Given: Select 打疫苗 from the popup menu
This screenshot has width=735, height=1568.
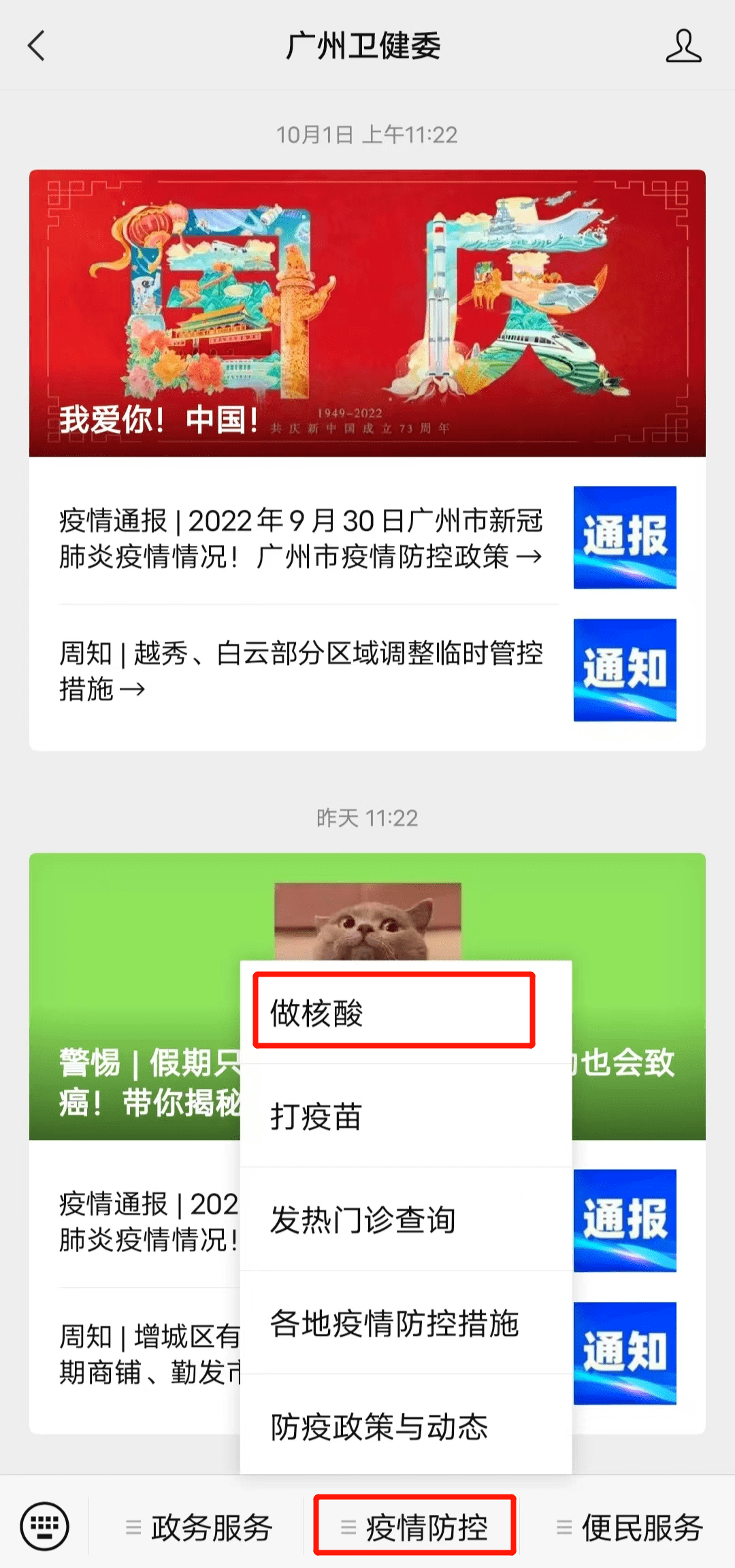Looking at the screenshot, I should 405,1116.
